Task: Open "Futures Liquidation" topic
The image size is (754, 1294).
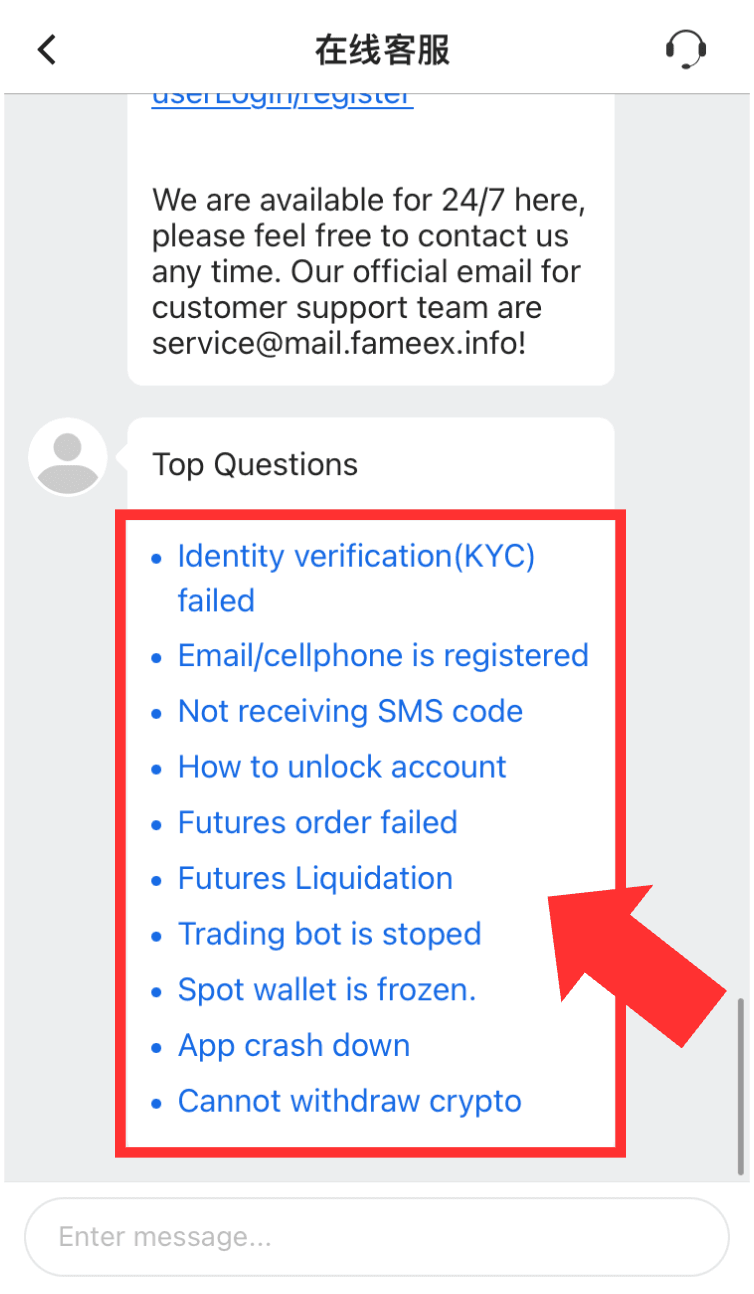Action: (315, 879)
